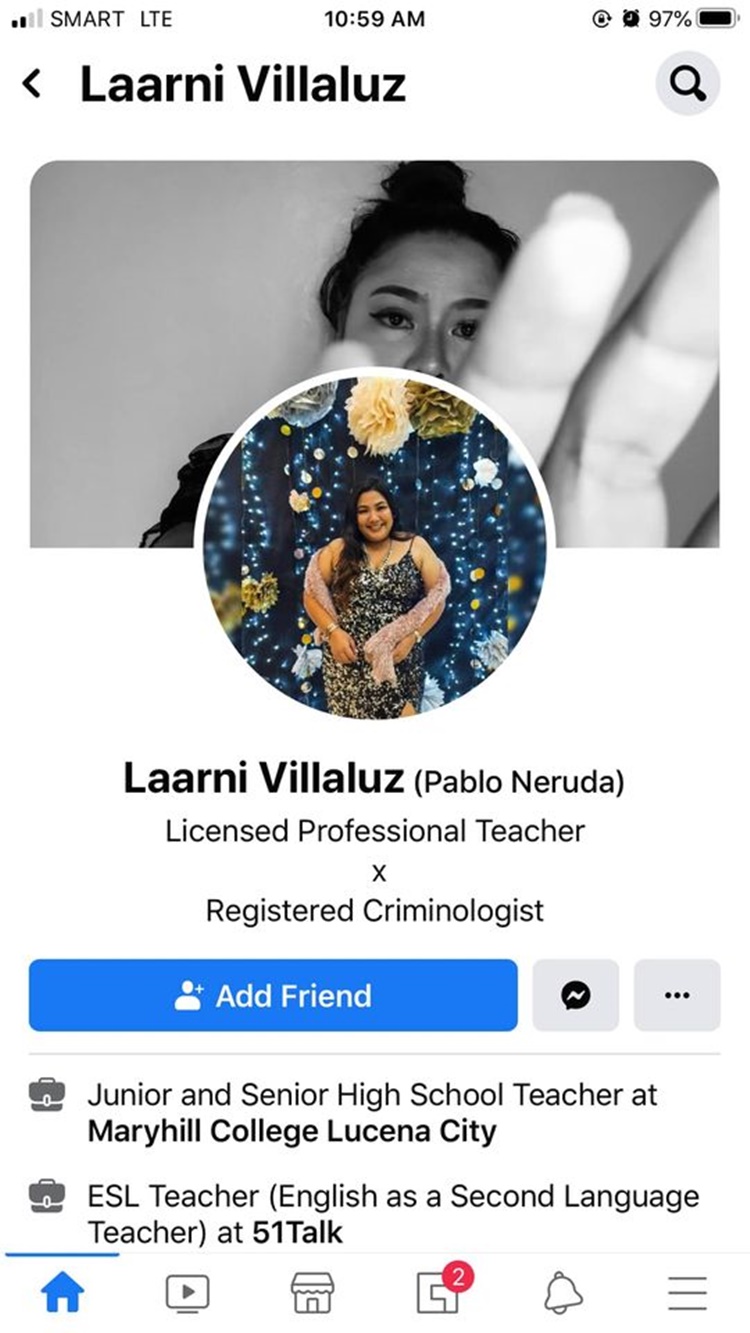
Task: Open the notifications bell tab
Action: coord(563,1294)
